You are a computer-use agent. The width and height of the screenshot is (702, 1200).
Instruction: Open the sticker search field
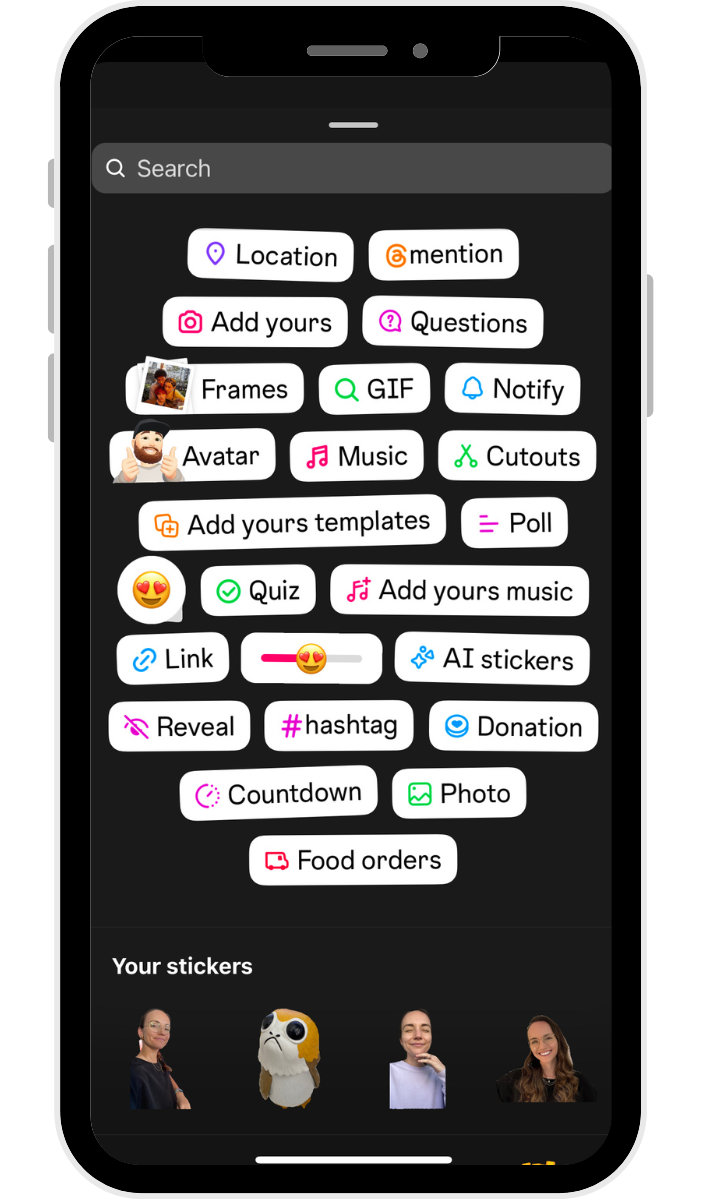coord(350,168)
